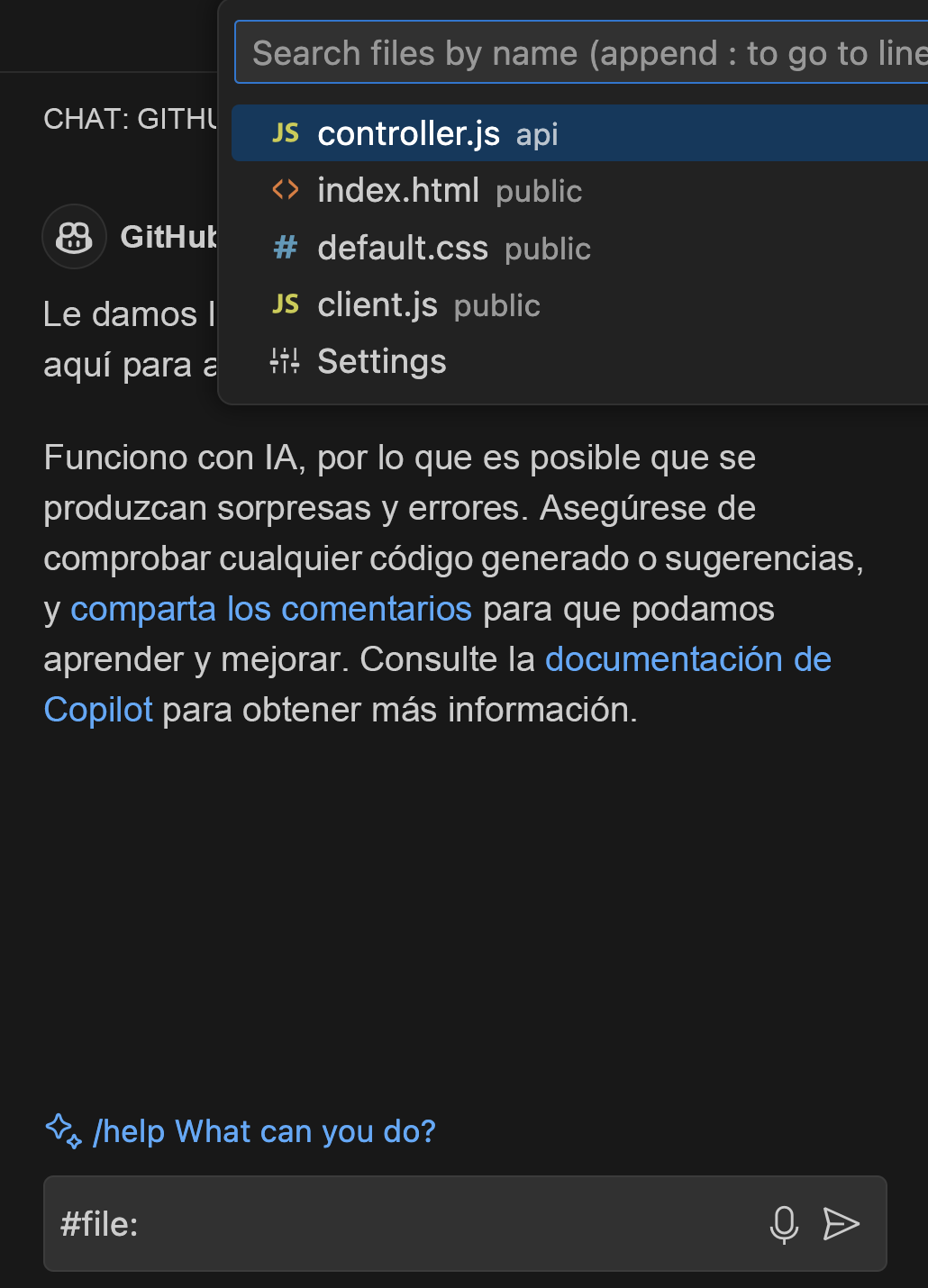The height and width of the screenshot is (1288, 928).
Task: Open the Settings entry in the picker
Action: [x=381, y=362]
